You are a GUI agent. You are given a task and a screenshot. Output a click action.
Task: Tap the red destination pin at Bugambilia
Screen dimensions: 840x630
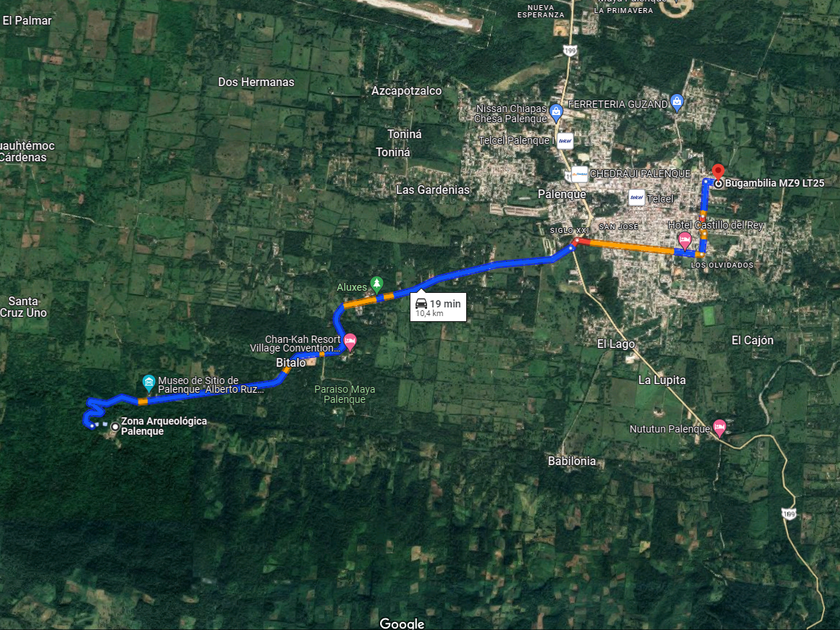coord(718,172)
